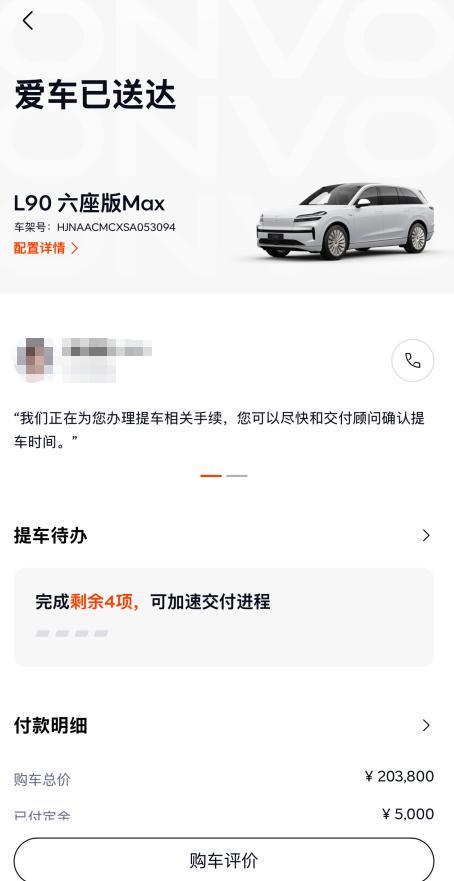This screenshot has width=454, height=881.
Task: Open 配置详情 configuration details link
Action: (46, 248)
